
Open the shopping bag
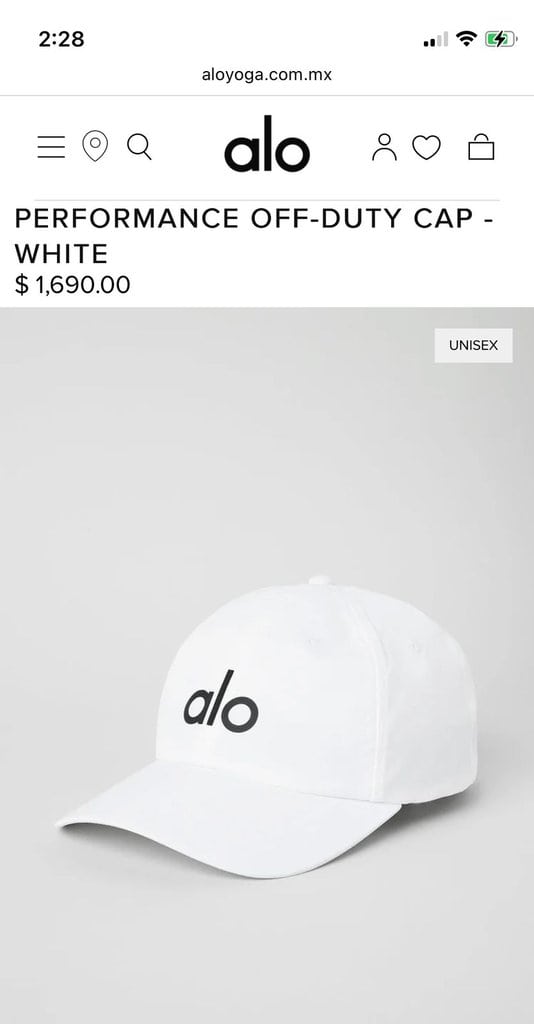pos(481,147)
